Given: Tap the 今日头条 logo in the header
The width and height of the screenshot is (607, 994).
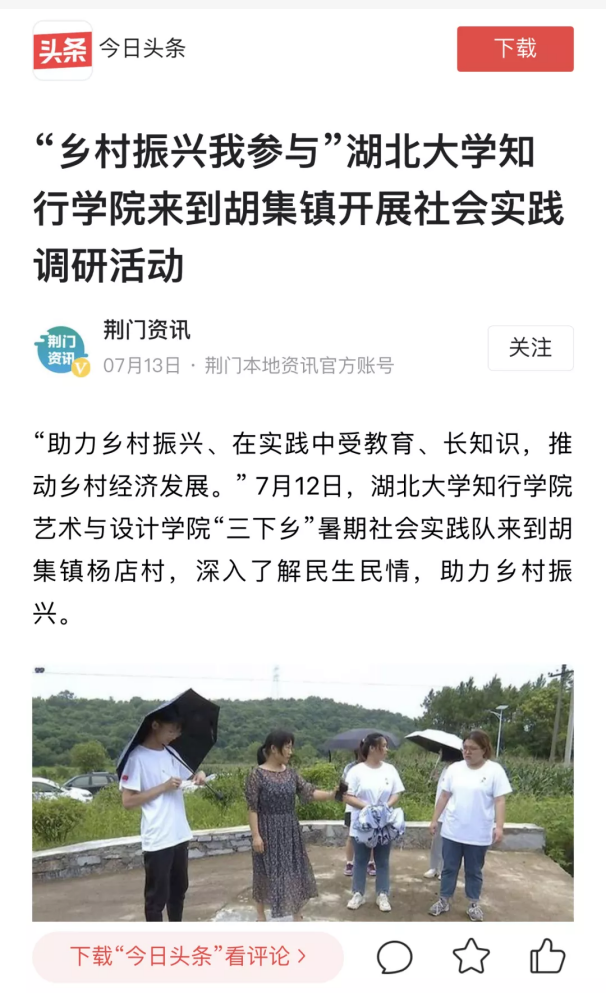Looking at the screenshot, I should (63, 49).
